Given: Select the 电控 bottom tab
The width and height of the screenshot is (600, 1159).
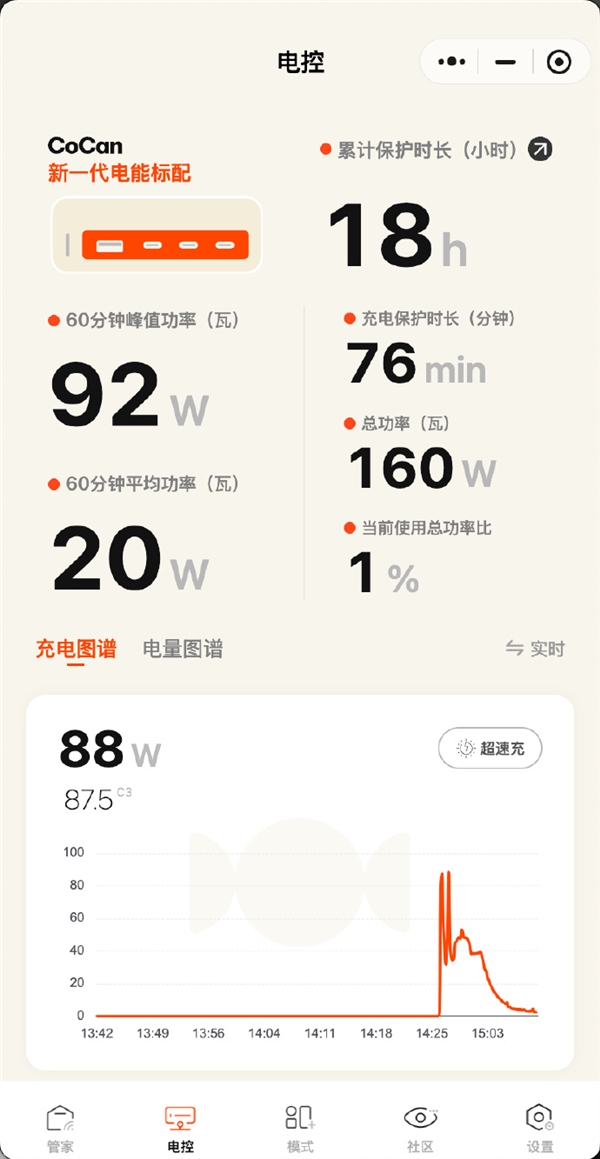Looking at the screenshot, I should pyautogui.click(x=180, y=1128).
